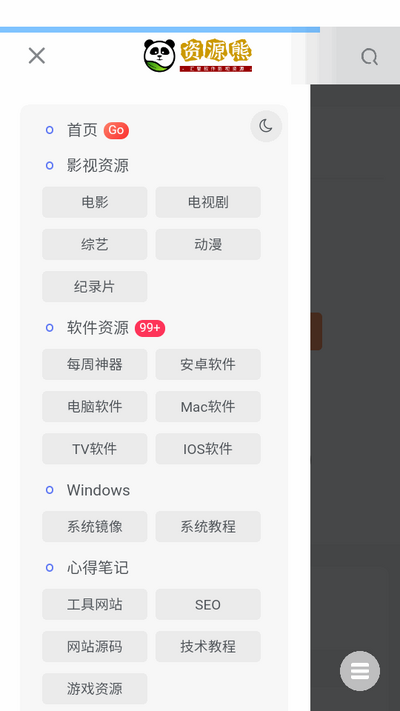Open the 电视剧 category

[x=208, y=202]
